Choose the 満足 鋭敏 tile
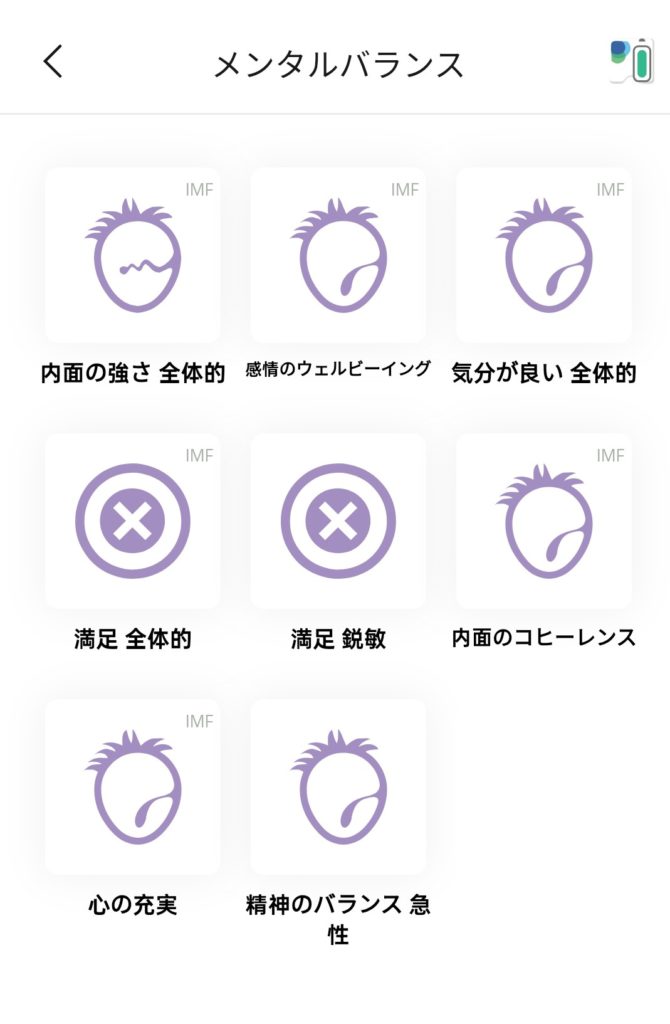The image size is (670, 1024). pyautogui.click(x=338, y=521)
